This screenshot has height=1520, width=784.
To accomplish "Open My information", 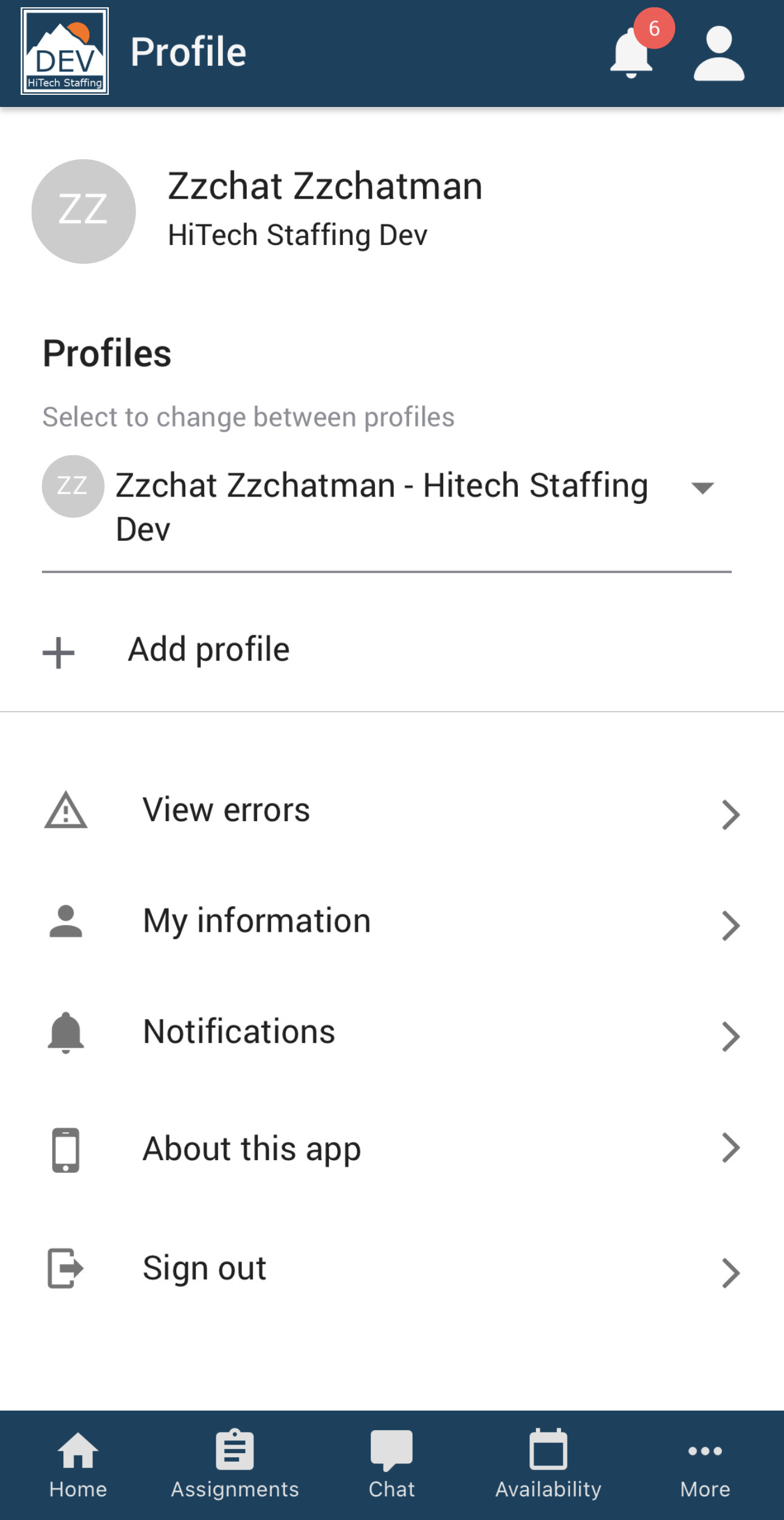I will pyautogui.click(x=391, y=921).
